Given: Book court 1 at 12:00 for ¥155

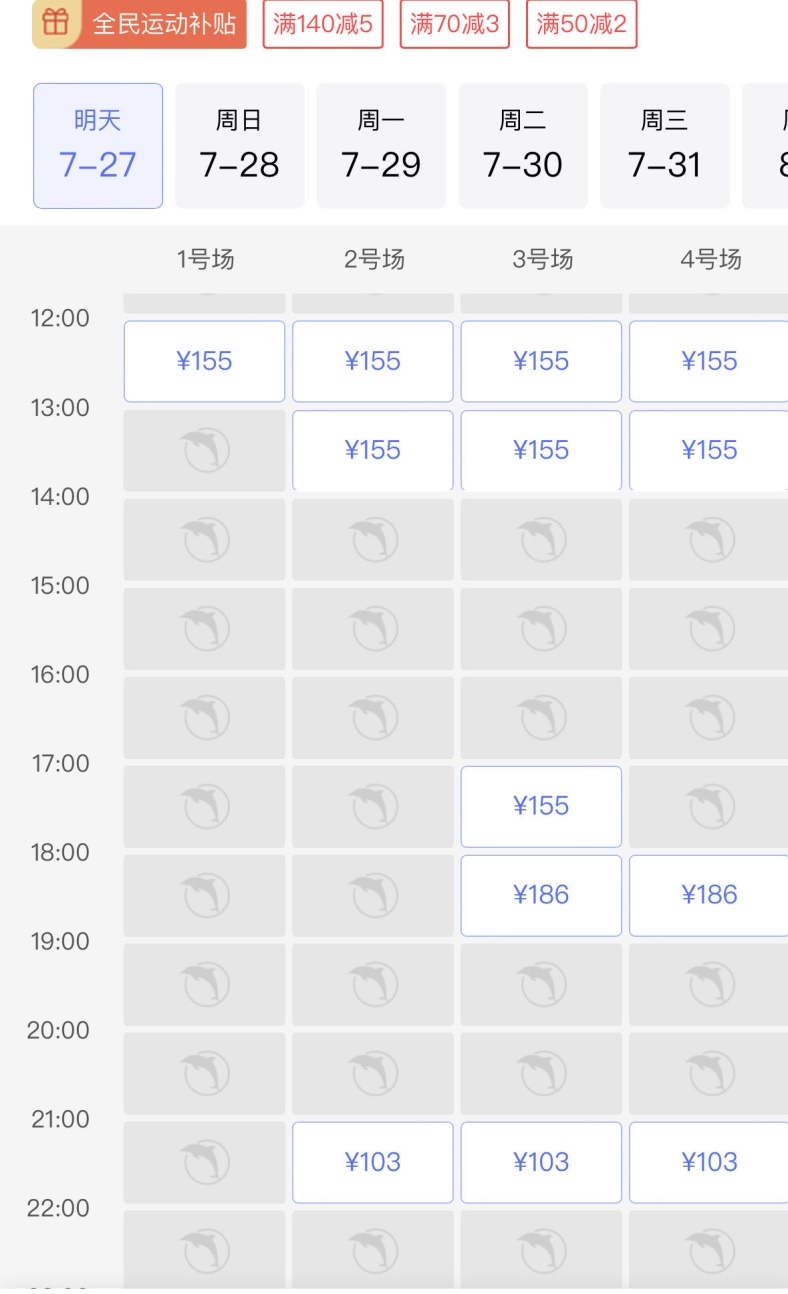Looking at the screenshot, I should click(x=204, y=361).
